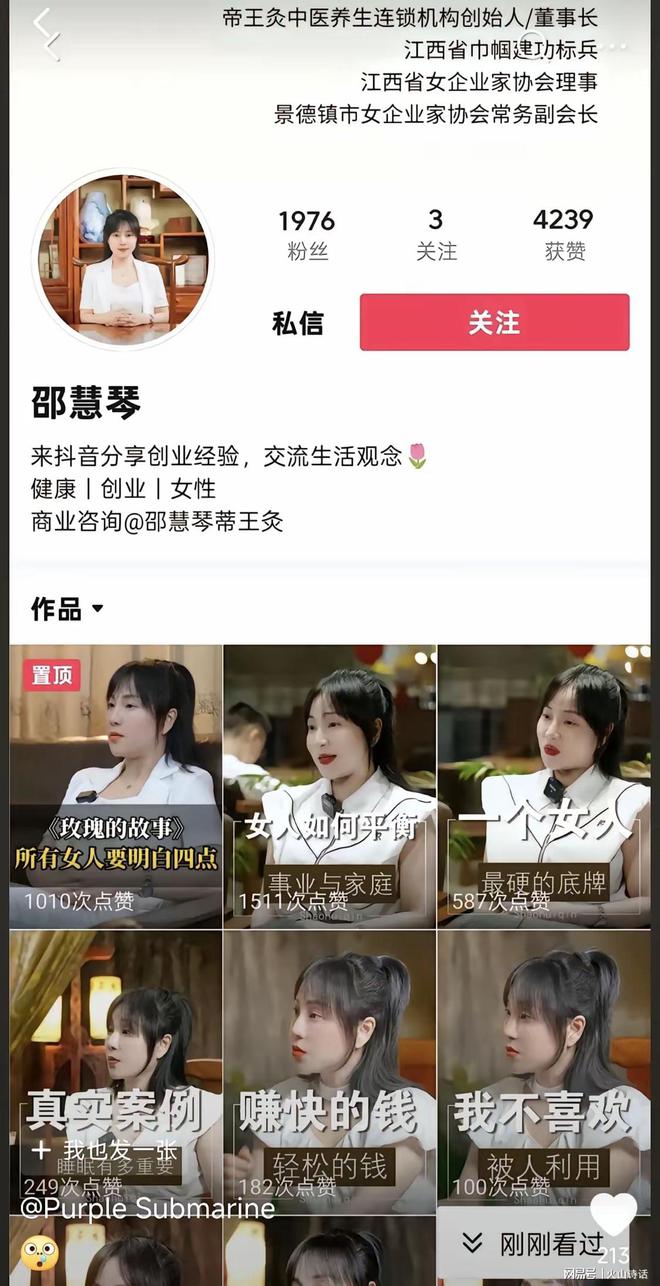This screenshot has width=660, height=1286.
Task: Play the 女人如何平衡 事业与家庭 video
Action: pyautogui.click(x=329, y=785)
